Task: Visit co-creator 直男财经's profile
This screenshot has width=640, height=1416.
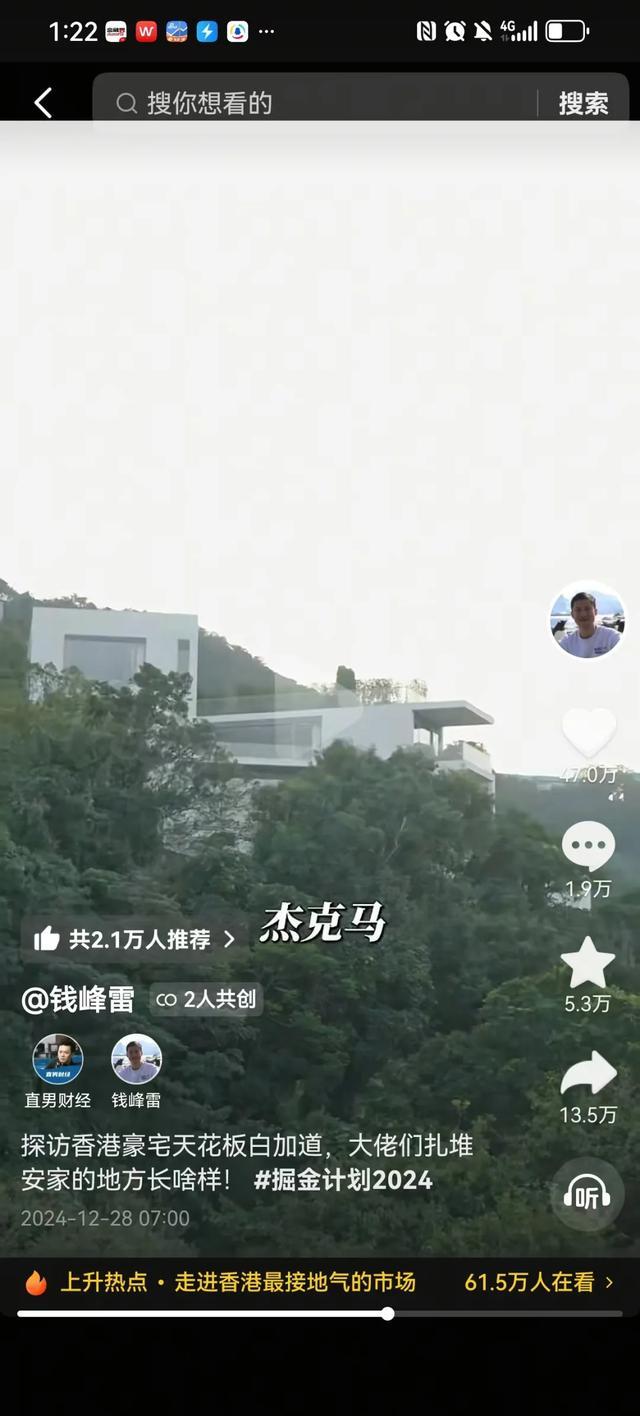Action: 58,1061
